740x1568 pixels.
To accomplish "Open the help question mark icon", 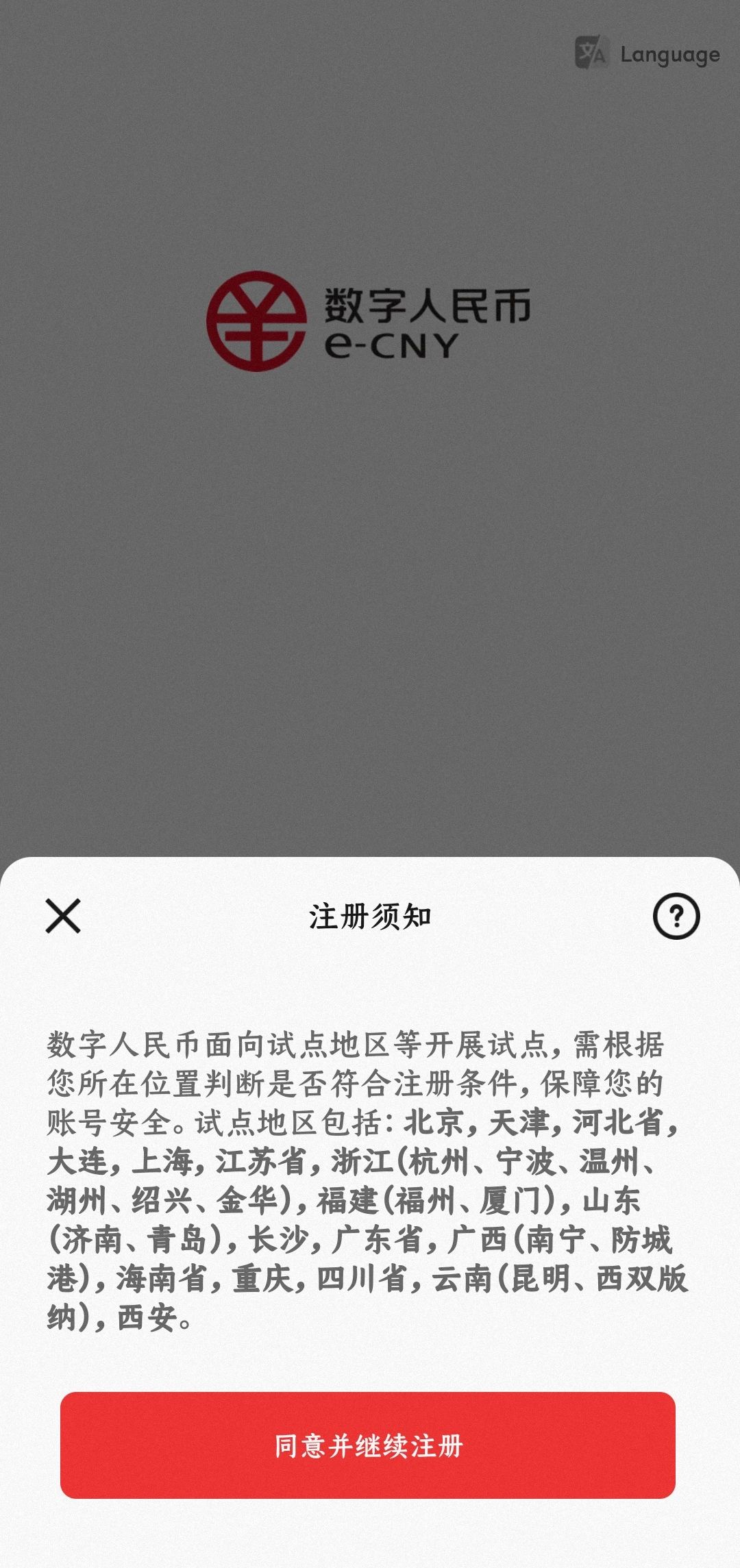I will tap(676, 916).
